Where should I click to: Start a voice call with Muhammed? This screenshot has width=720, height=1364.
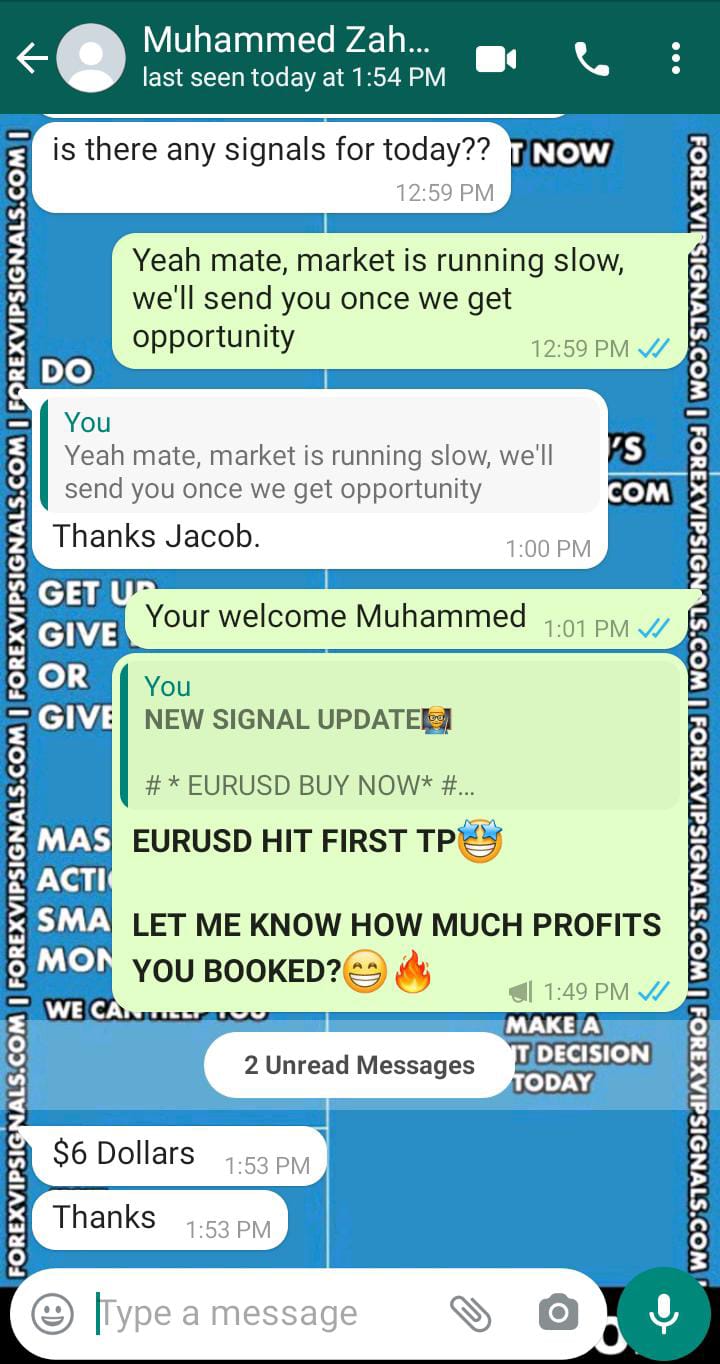tap(592, 59)
